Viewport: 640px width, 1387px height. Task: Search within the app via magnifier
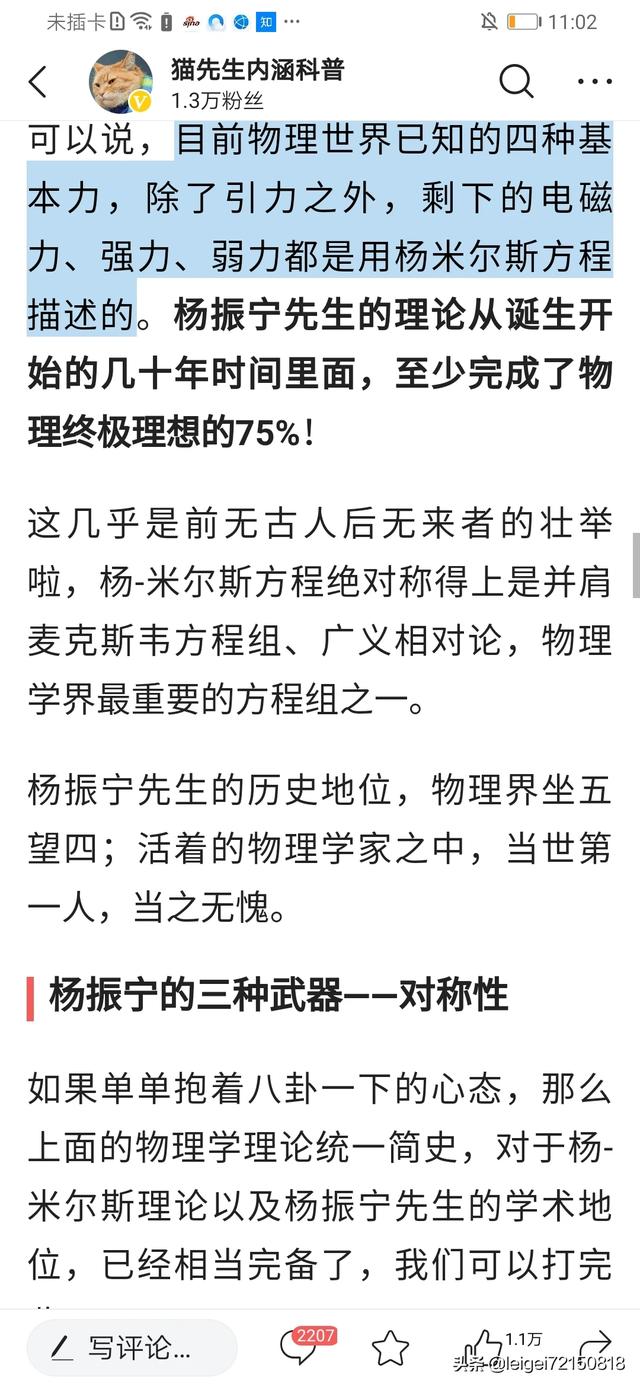point(516,83)
